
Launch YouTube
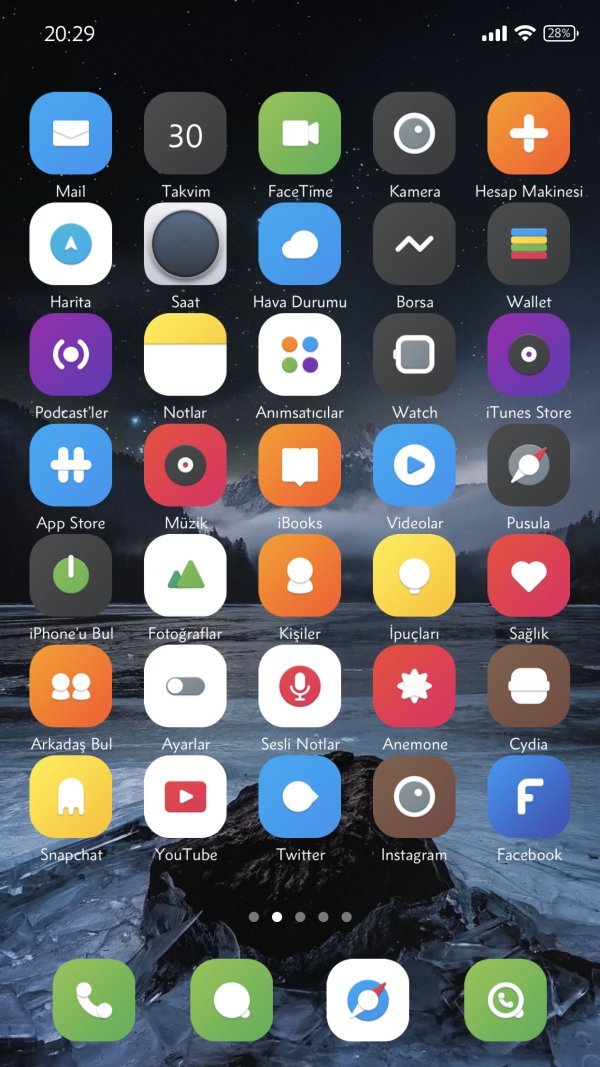point(185,796)
